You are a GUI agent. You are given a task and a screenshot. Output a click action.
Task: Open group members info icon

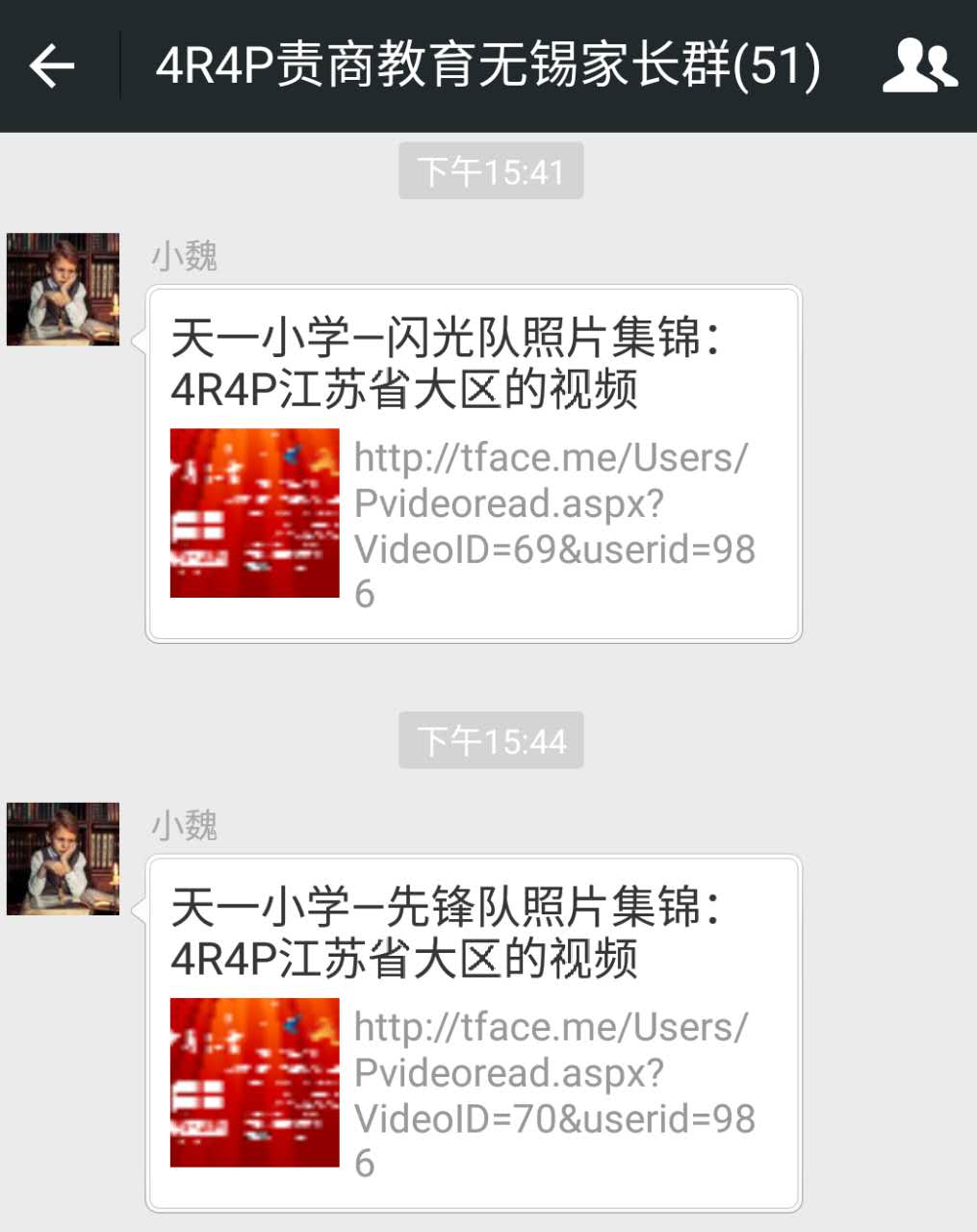click(x=919, y=65)
